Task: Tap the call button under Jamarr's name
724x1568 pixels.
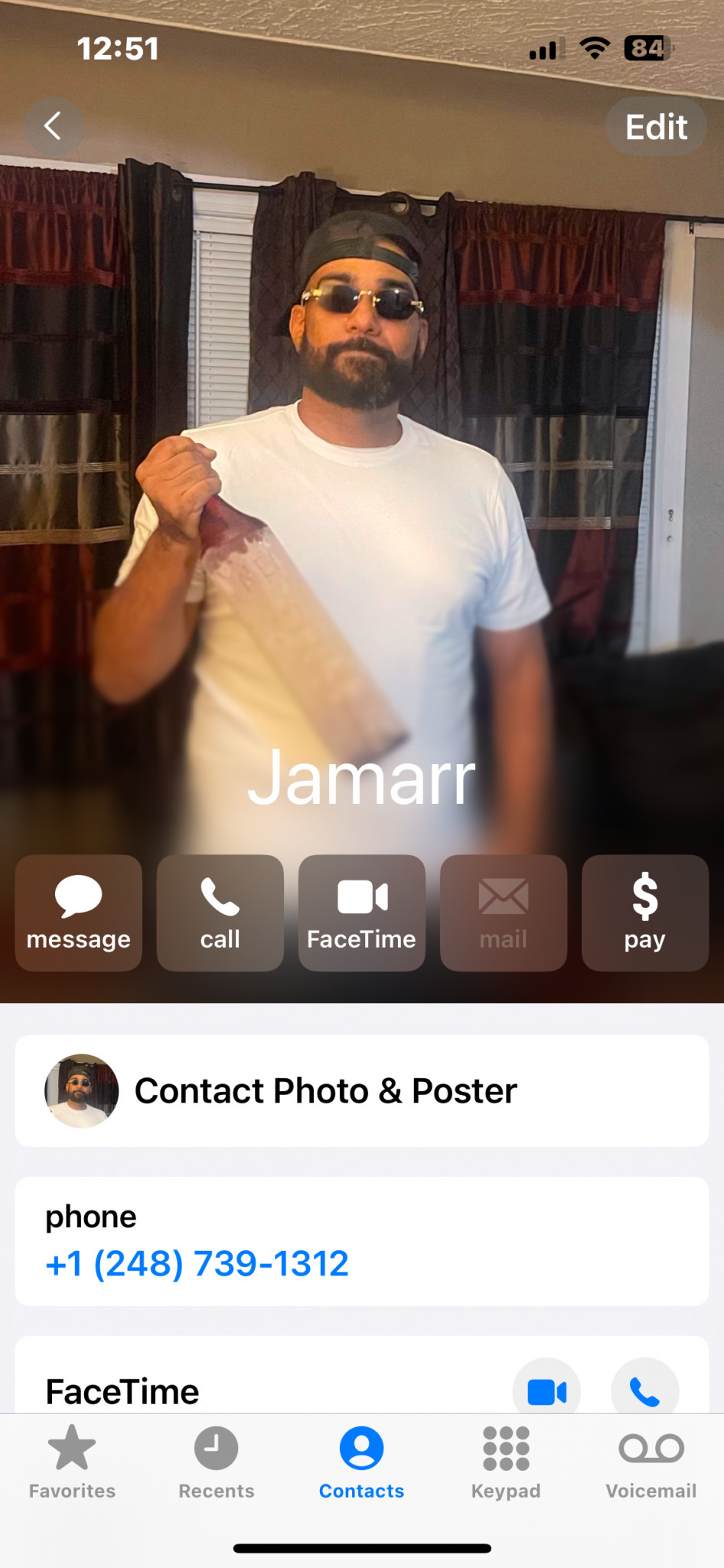Action: pos(220,913)
